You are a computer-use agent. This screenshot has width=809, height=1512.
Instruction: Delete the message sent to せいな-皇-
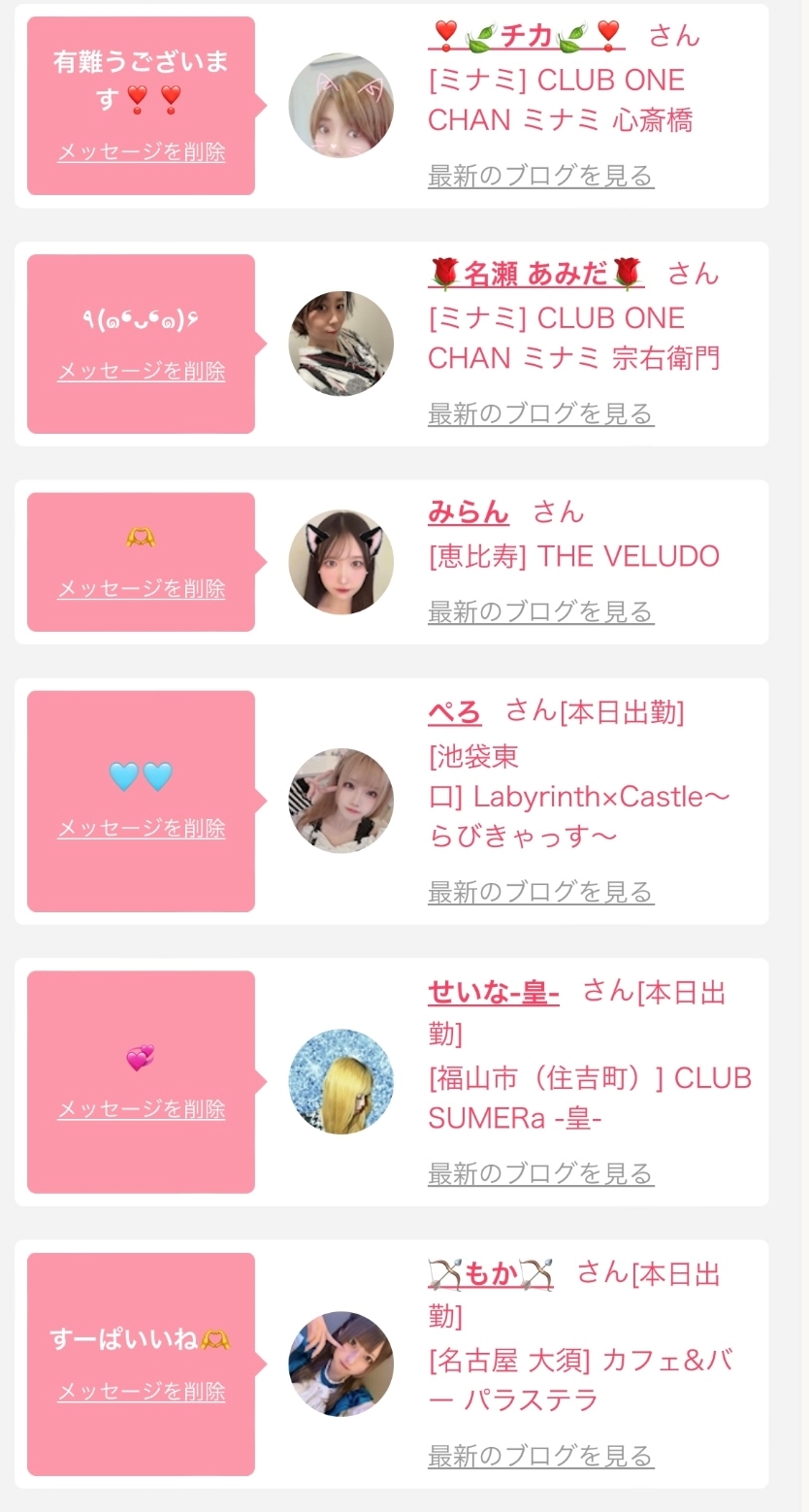pos(142,1108)
